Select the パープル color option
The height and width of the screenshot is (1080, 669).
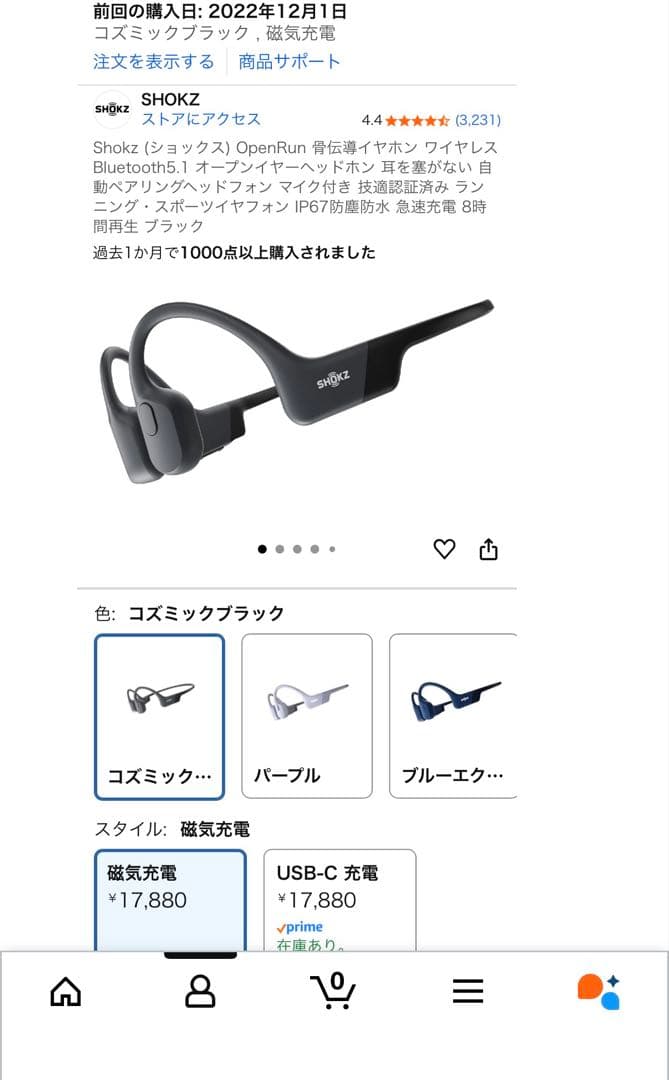[307, 716]
